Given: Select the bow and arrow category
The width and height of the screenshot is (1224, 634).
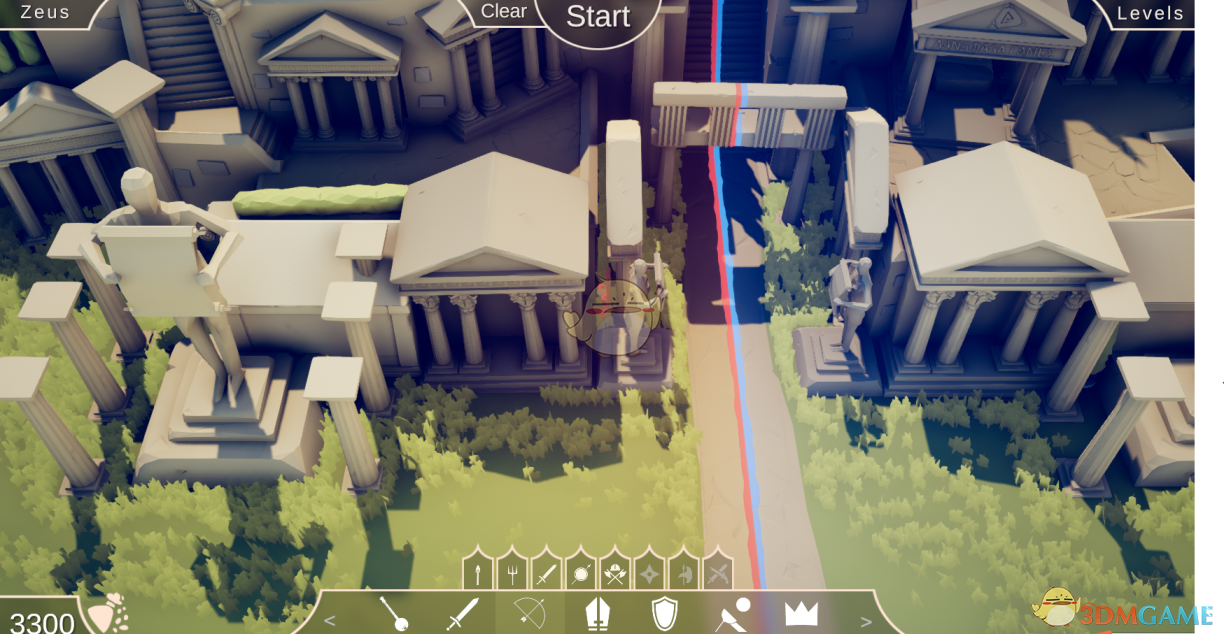Looking at the screenshot, I should pyautogui.click(x=530, y=613).
